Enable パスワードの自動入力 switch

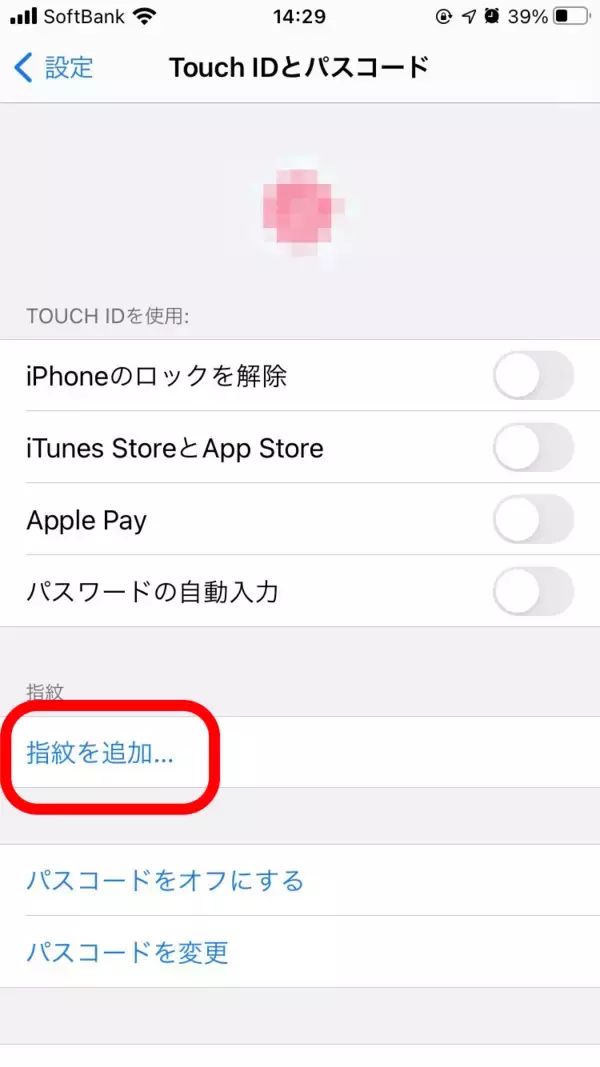pos(533,592)
